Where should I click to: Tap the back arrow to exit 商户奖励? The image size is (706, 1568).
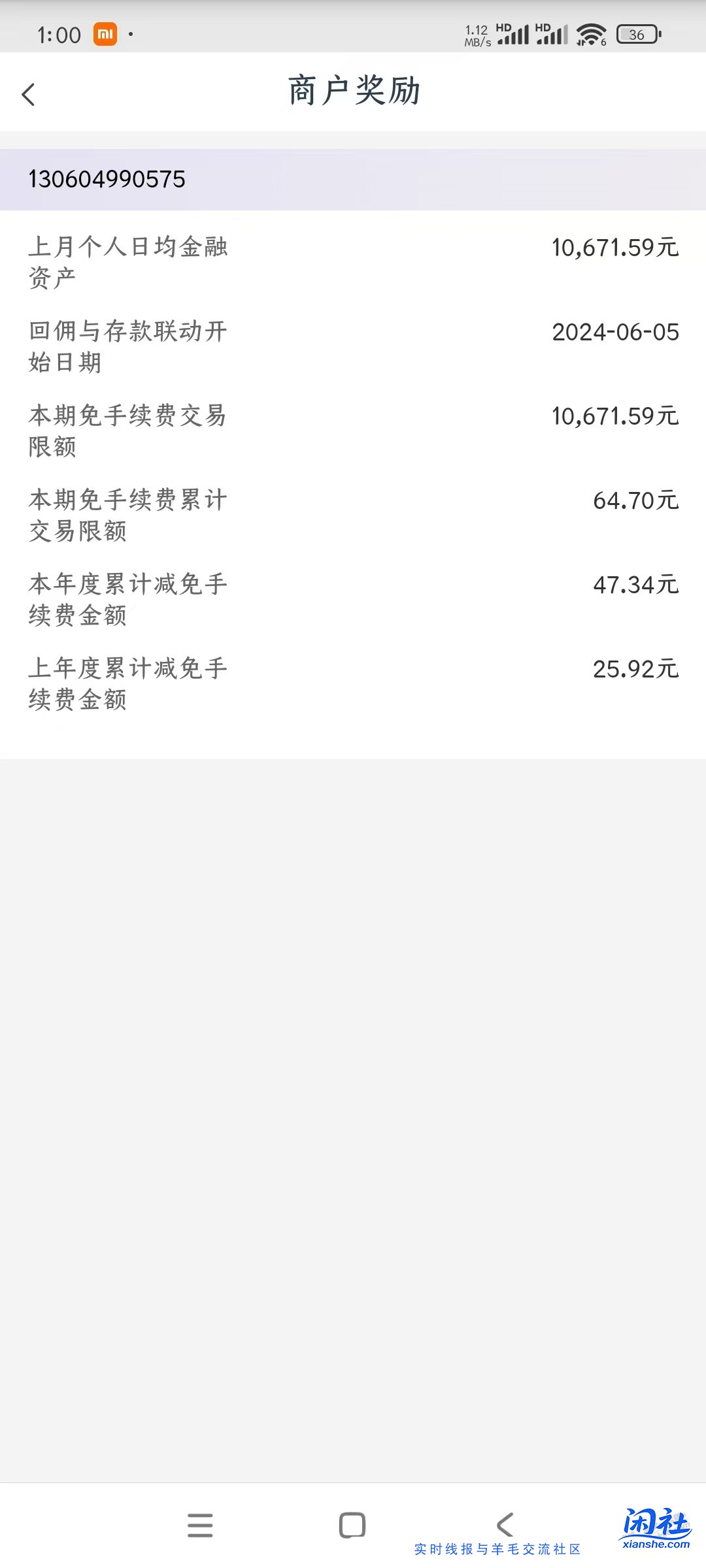point(28,94)
